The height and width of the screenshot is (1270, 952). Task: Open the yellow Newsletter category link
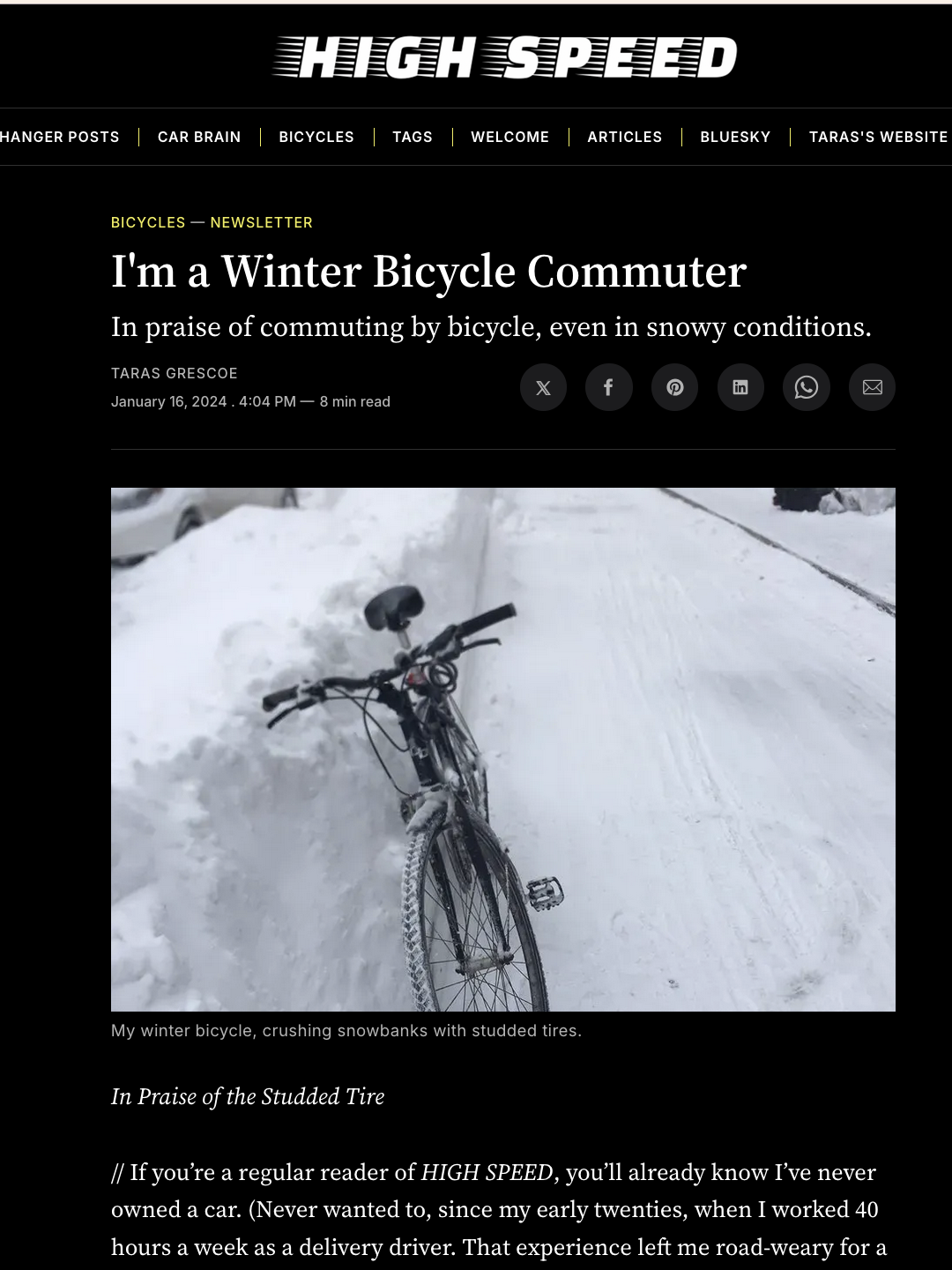coord(261,222)
